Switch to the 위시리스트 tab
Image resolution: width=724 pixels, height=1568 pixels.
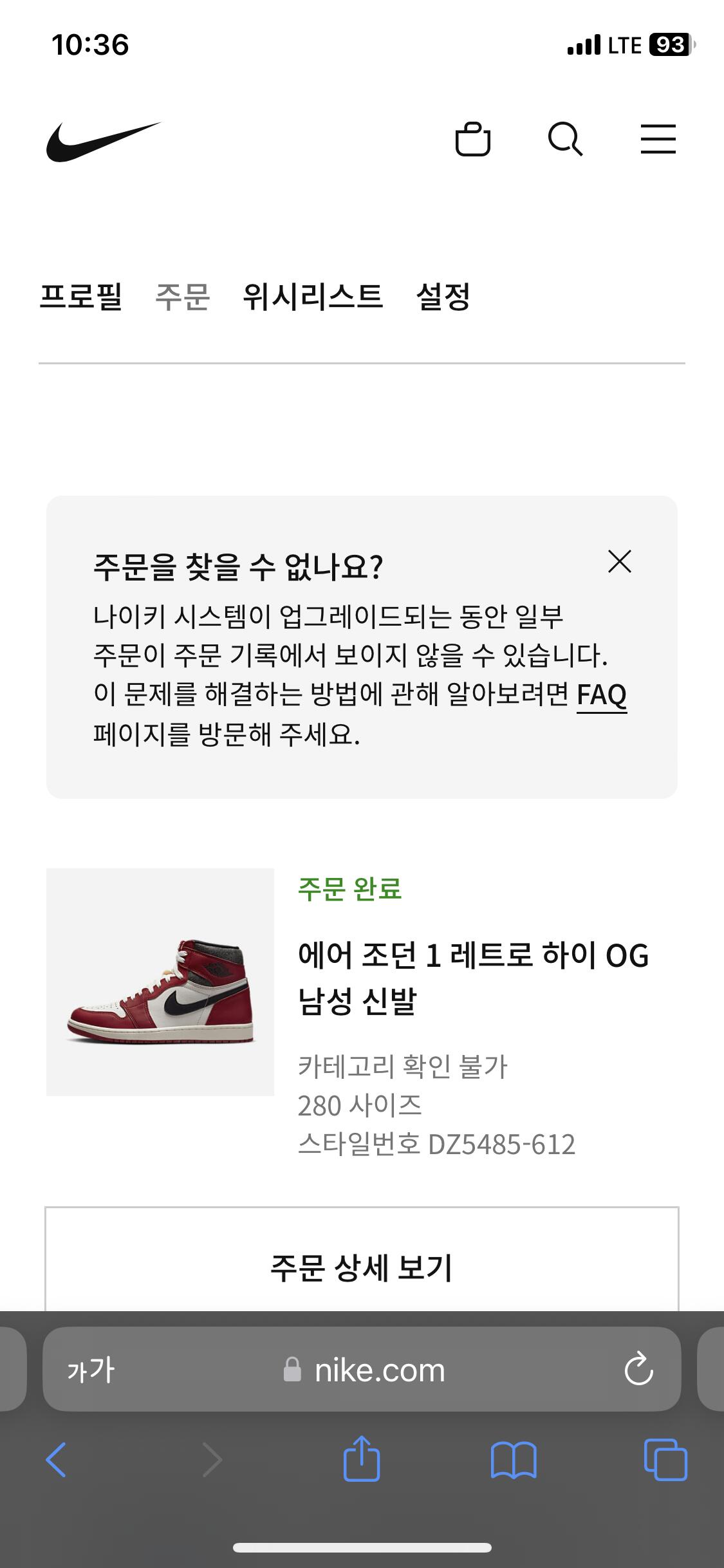coord(313,297)
